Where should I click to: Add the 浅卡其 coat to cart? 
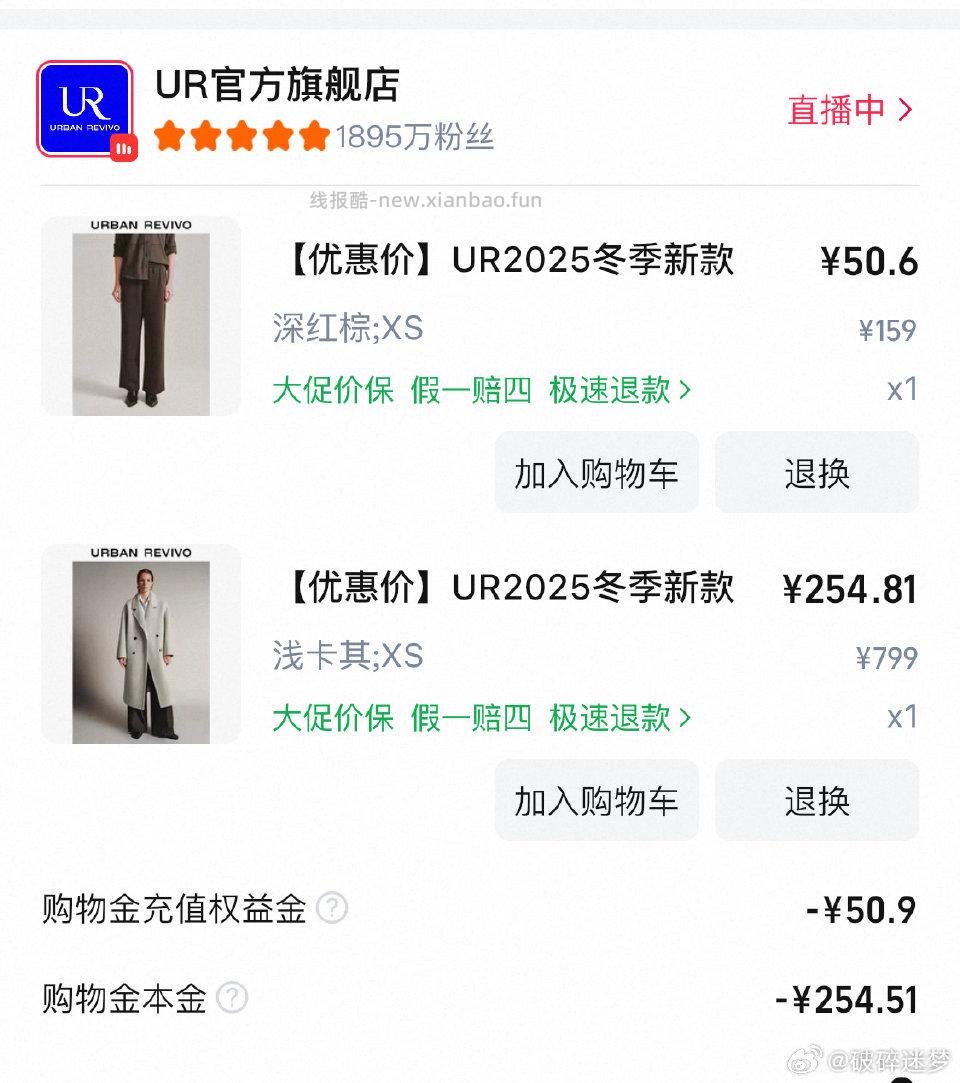point(596,800)
